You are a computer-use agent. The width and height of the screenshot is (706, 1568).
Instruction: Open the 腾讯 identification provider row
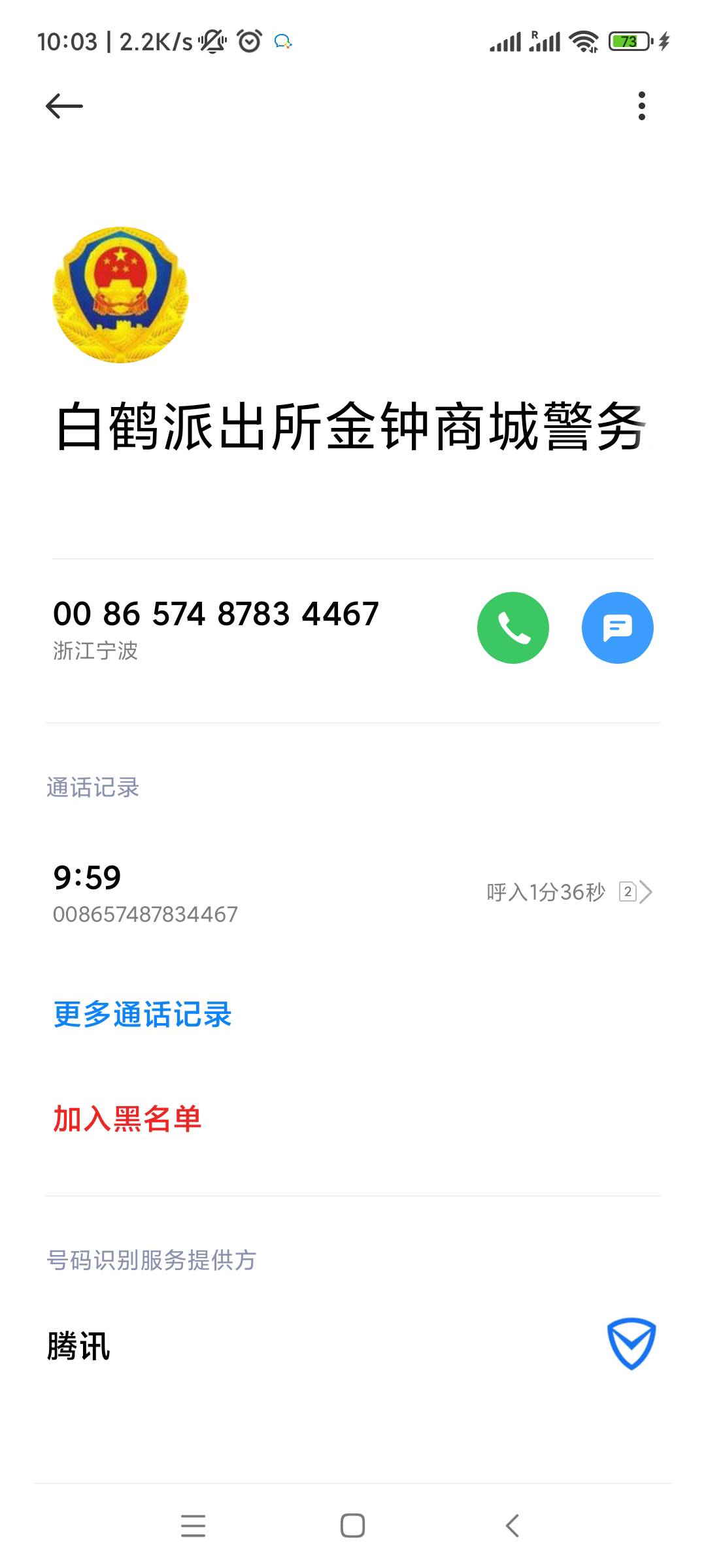tap(353, 1346)
